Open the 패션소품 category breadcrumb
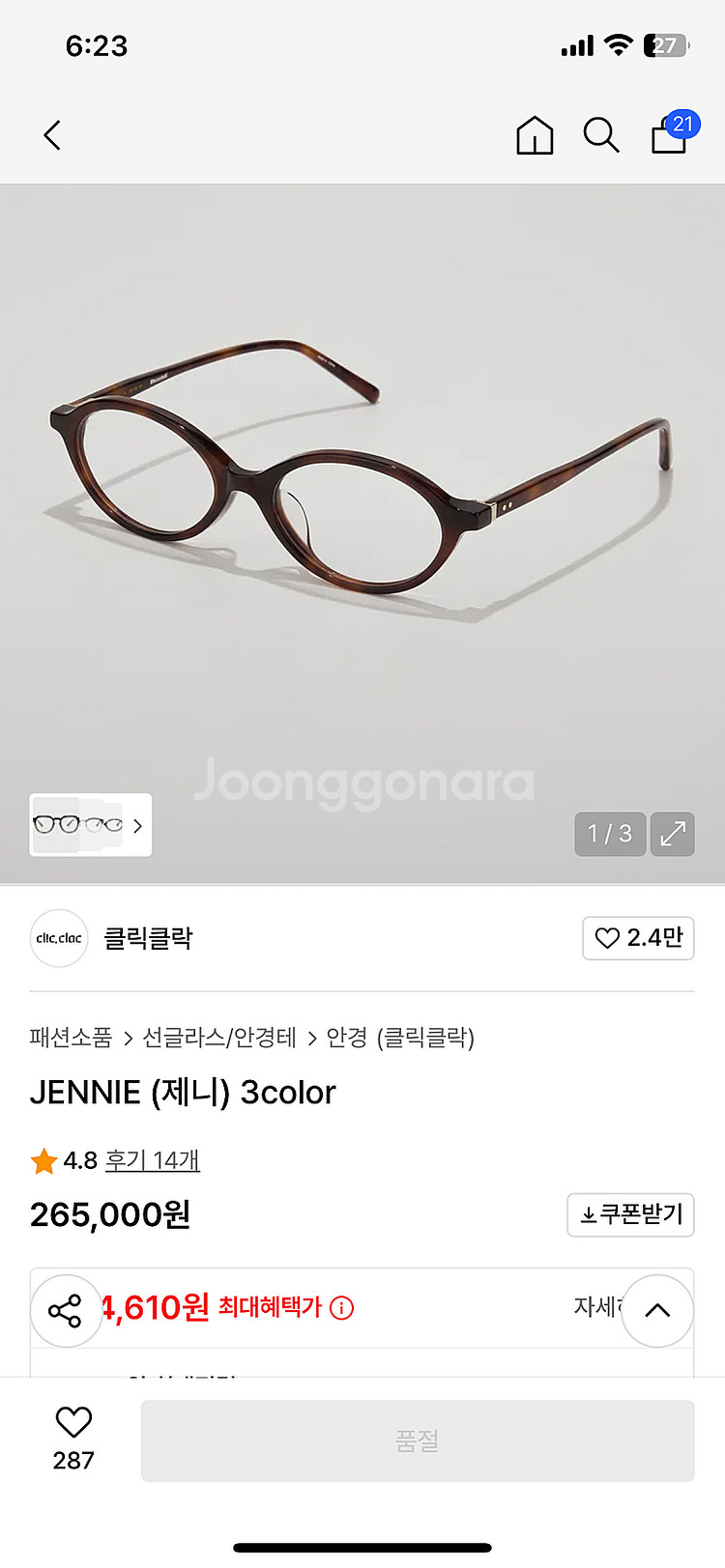Screen dimensions: 725x1568 71,1038
